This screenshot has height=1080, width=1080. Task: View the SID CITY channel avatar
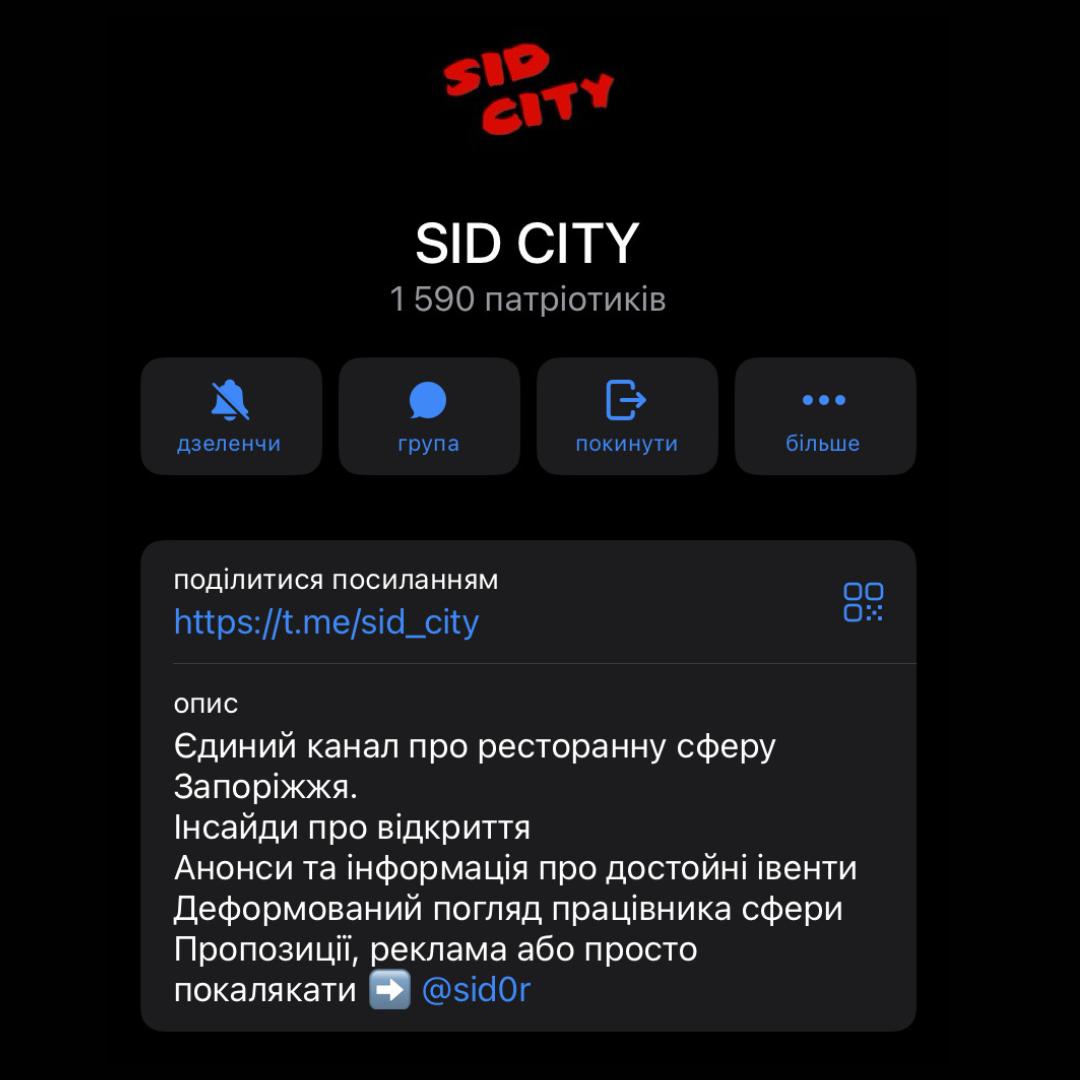click(527, 93)
